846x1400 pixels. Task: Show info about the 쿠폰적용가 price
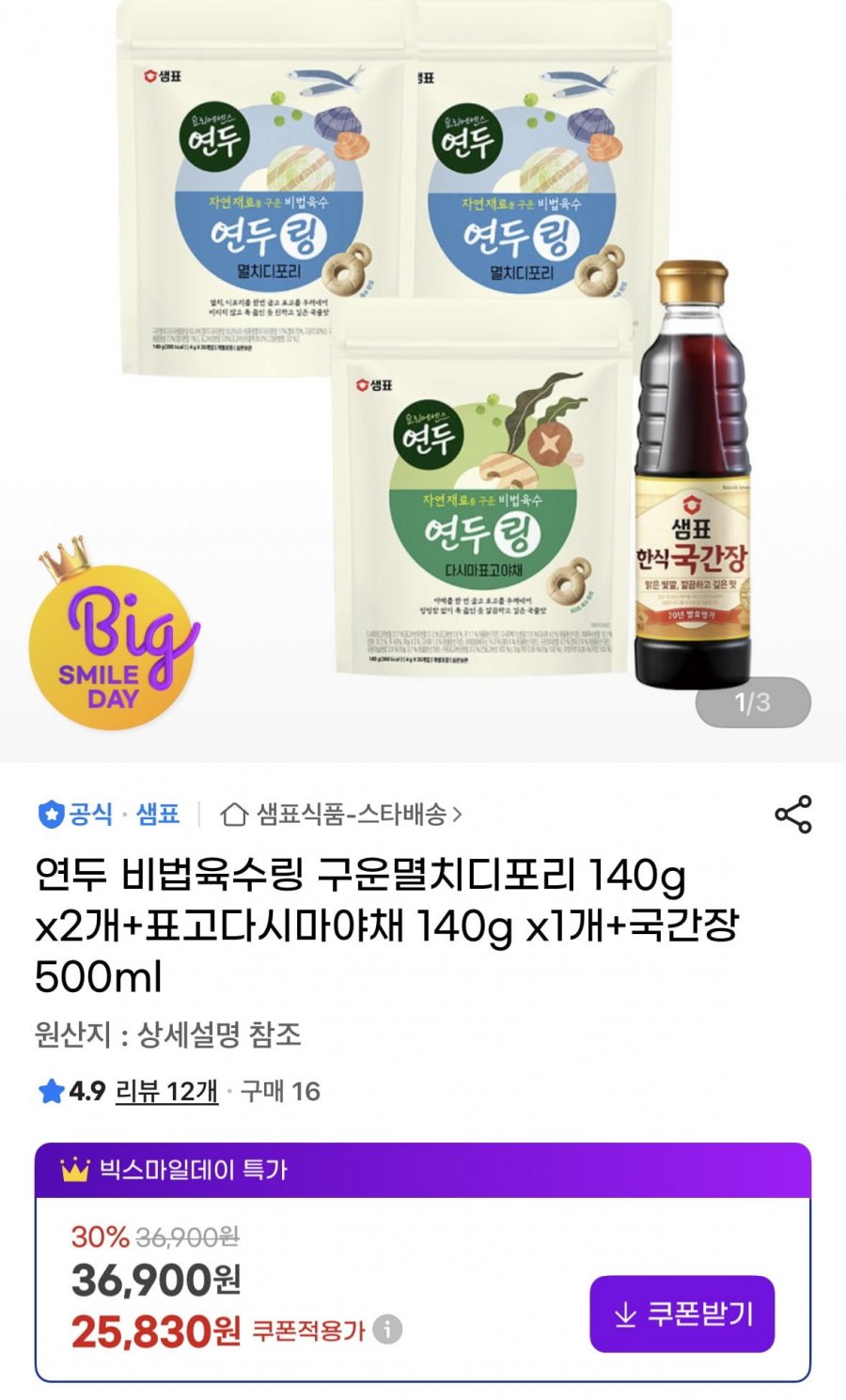click(x=387, y=1330)
